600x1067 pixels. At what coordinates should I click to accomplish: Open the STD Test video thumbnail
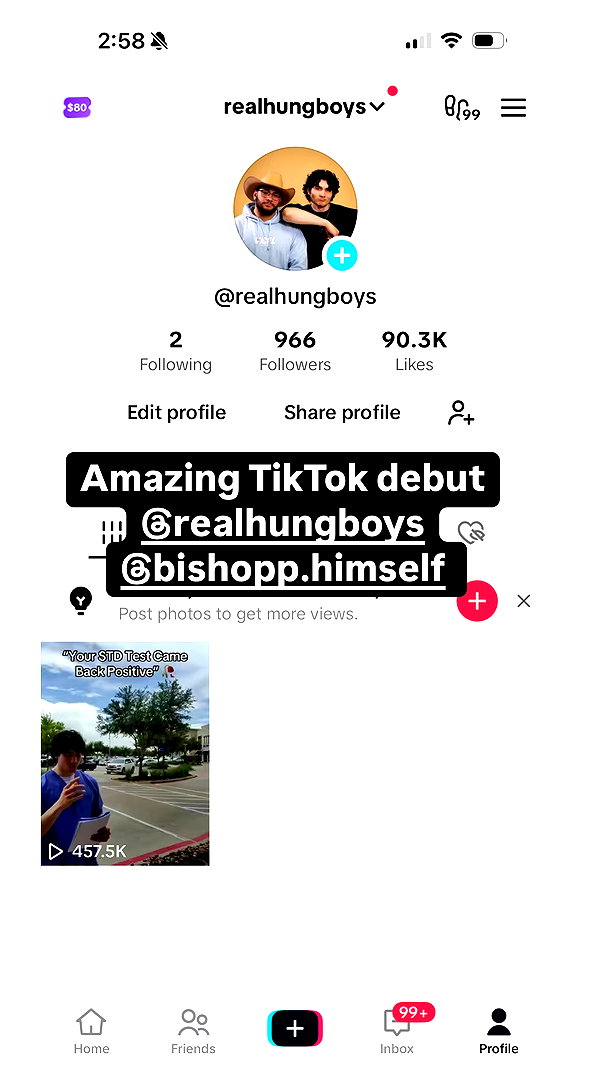(125, 754)
